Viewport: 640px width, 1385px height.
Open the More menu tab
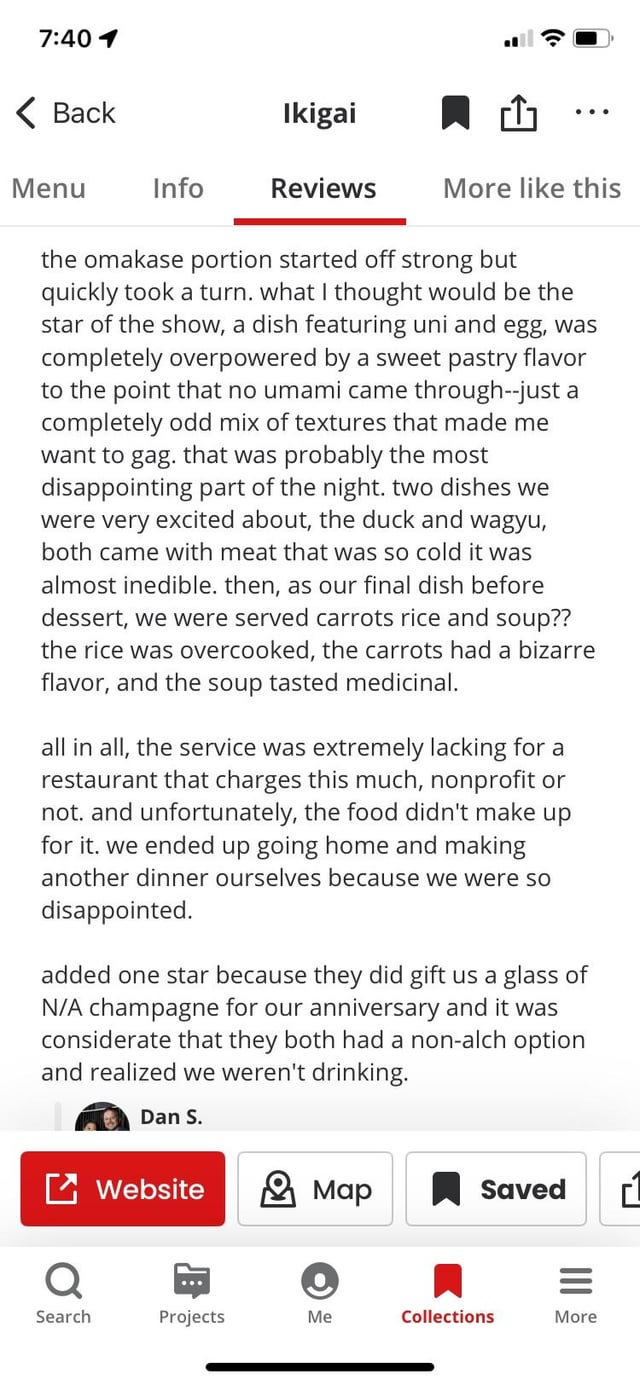(x=576, y=1294)
